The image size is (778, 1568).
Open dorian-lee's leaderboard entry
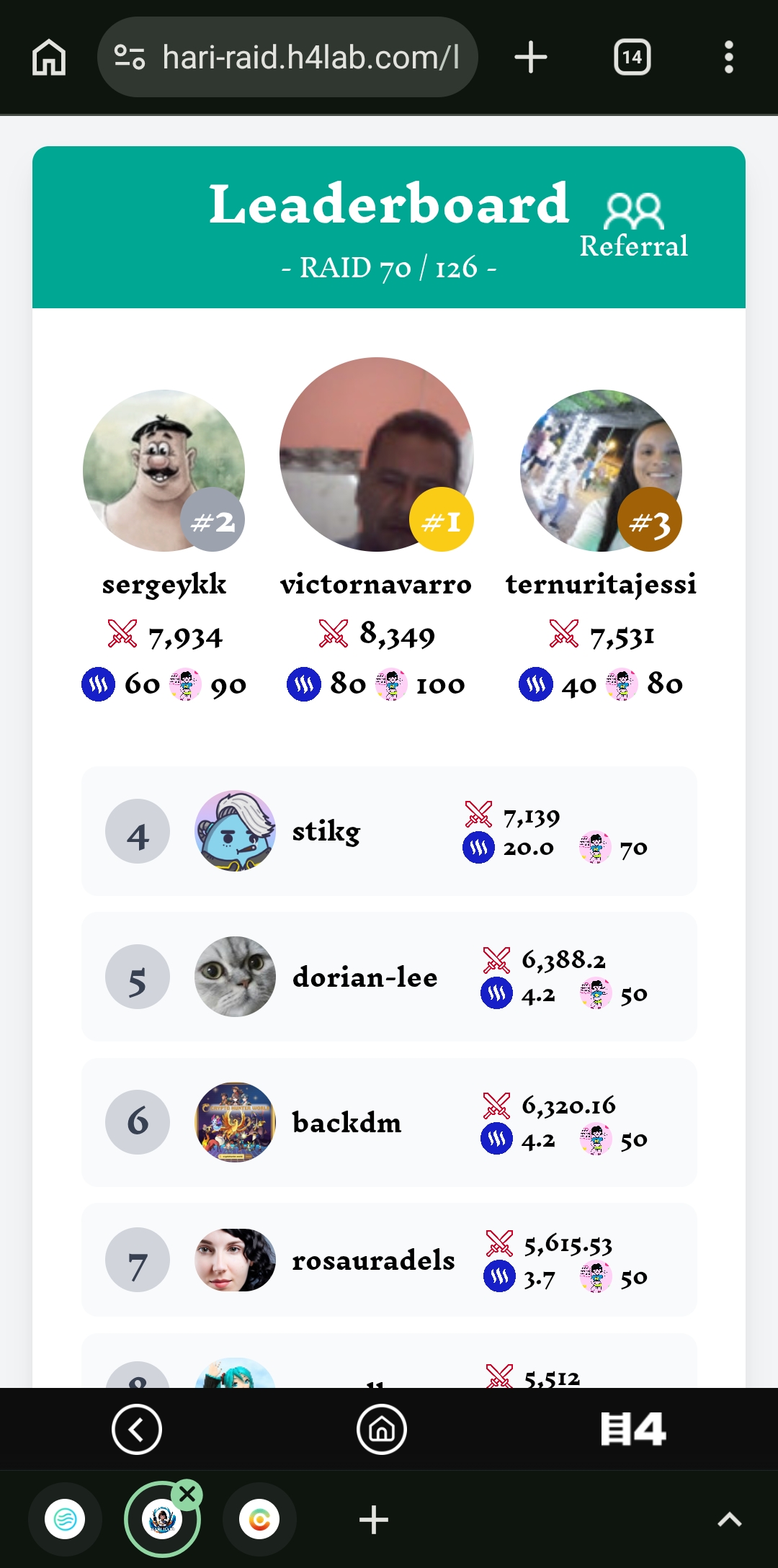click(389, 977)
